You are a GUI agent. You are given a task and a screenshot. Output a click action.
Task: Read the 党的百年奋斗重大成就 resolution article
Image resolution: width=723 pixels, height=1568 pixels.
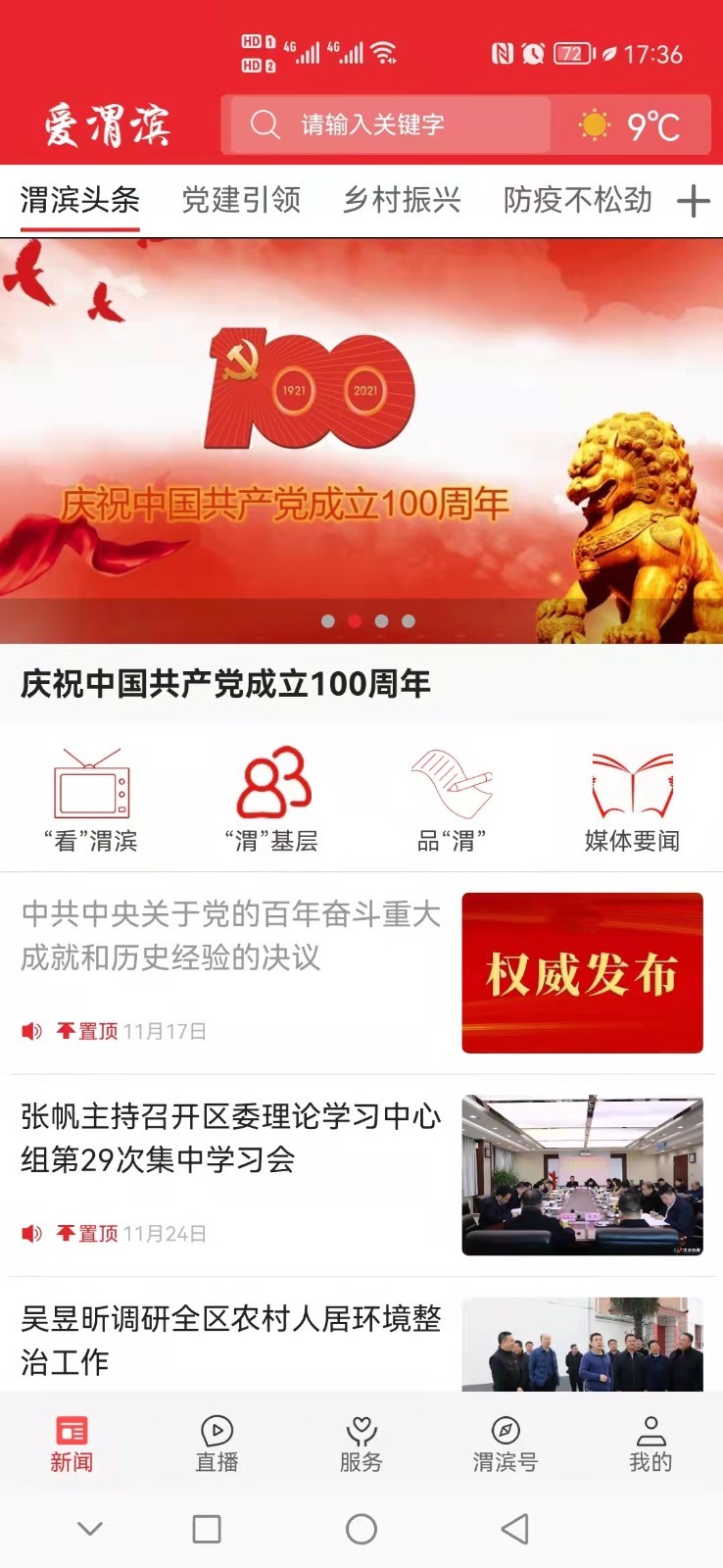pos(231,936)
